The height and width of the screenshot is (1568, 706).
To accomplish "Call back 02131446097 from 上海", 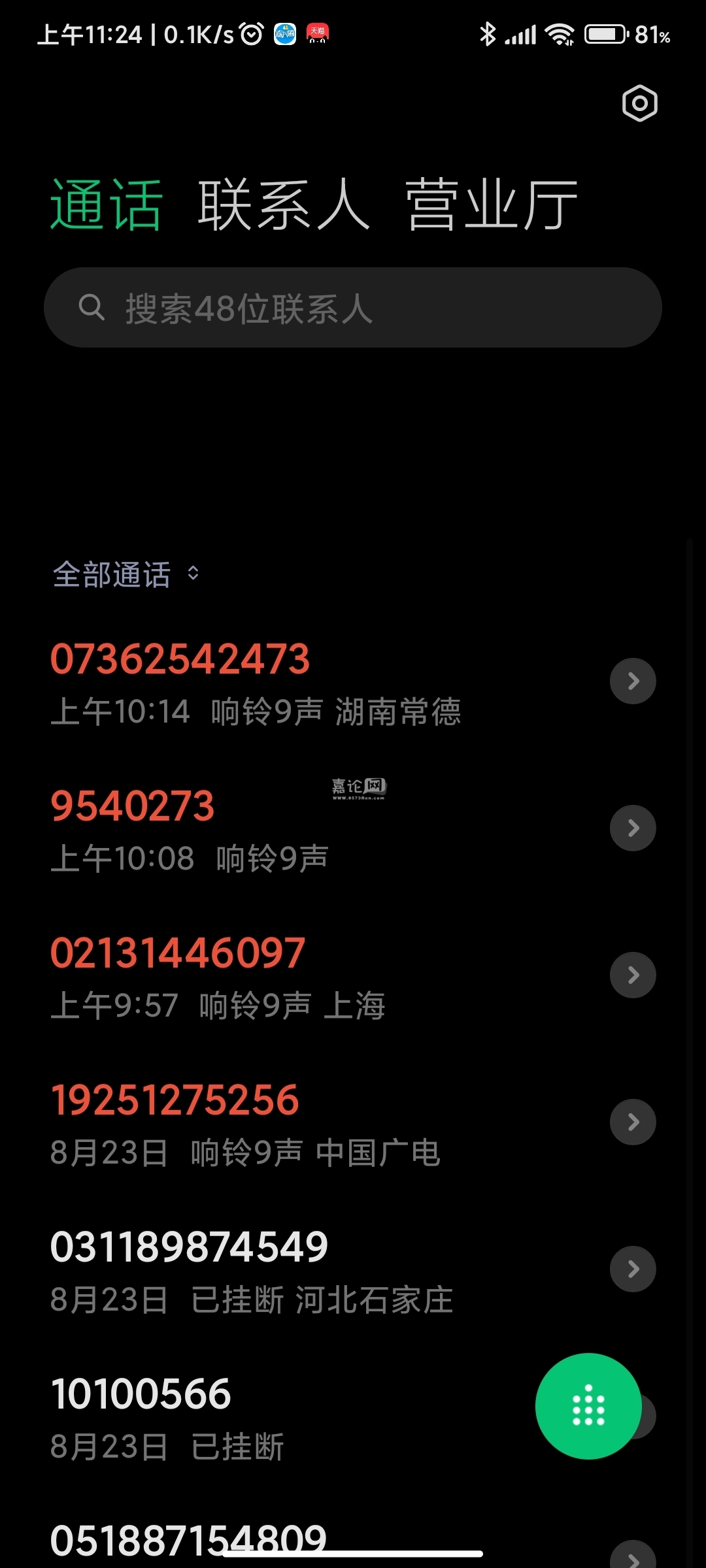I will (261, 977).
